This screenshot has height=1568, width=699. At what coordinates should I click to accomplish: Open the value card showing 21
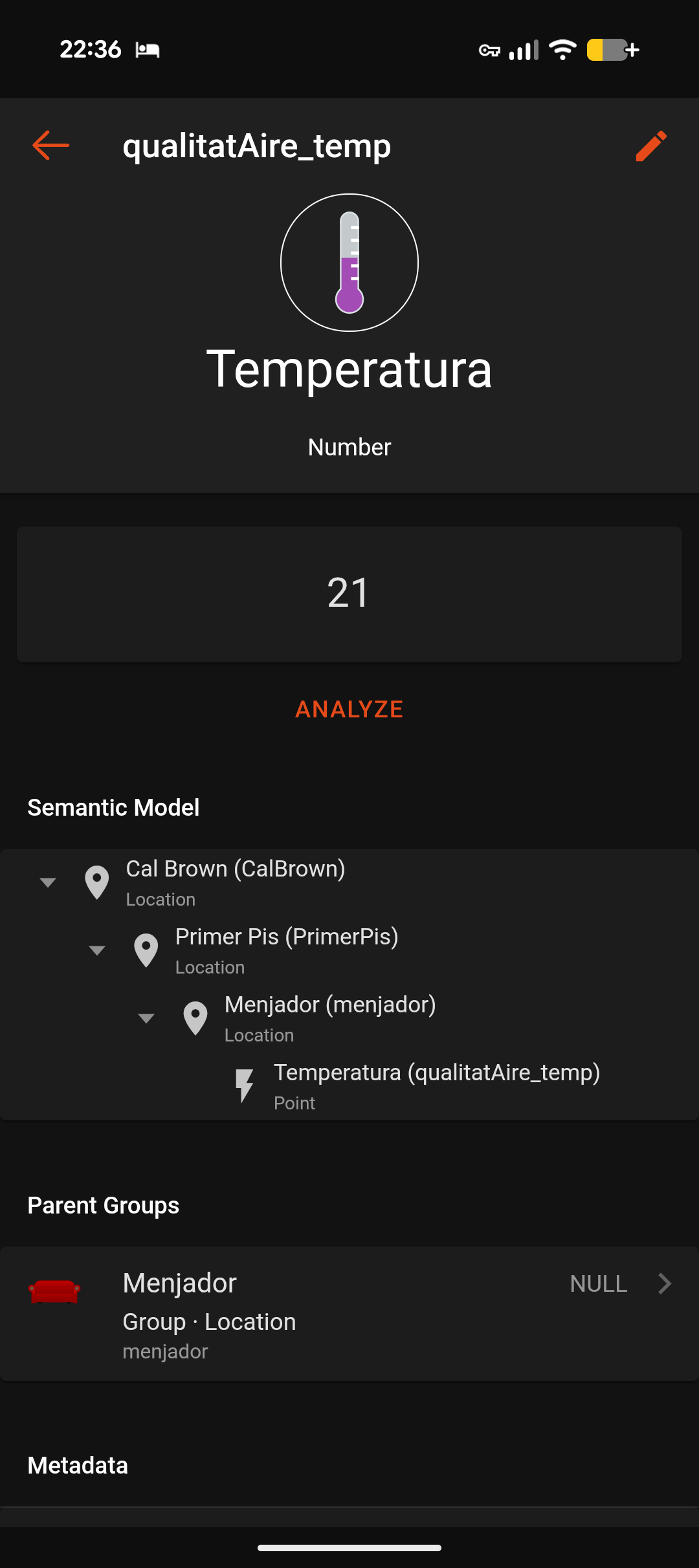click(x=349, y=594)
